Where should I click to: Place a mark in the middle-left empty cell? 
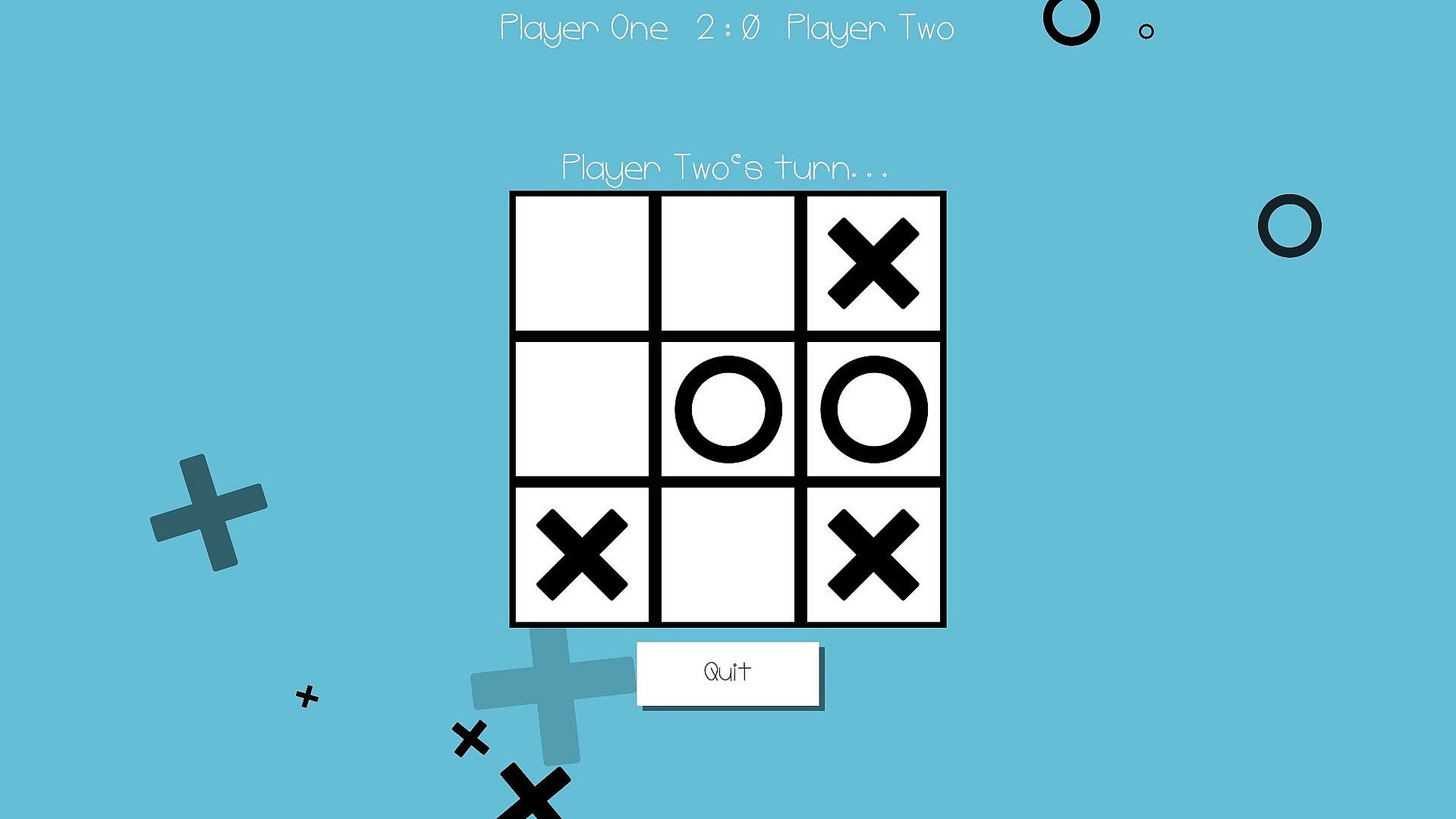pyautogui.click(x=582, y=409)
